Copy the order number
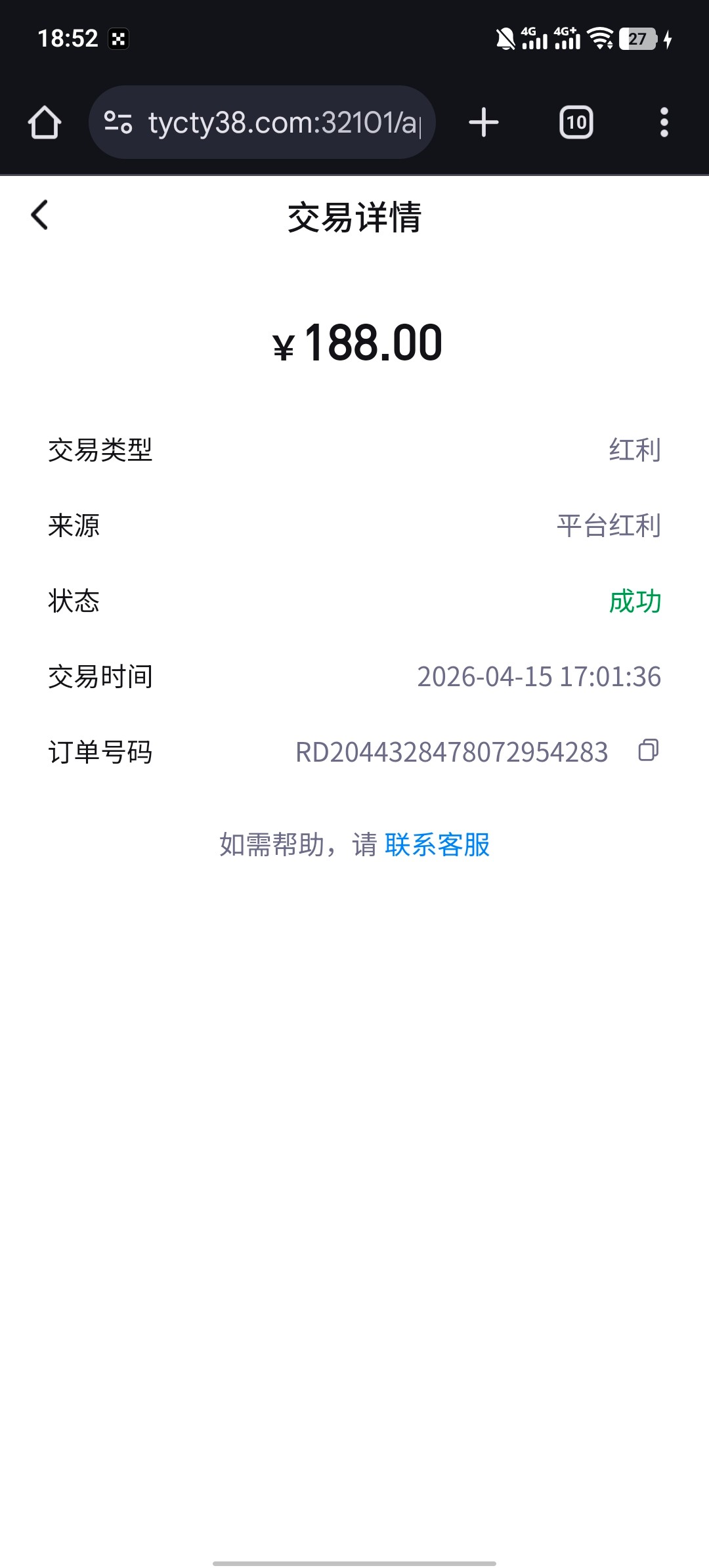Viewport: 709px width, 1568px height. [648, 751]
